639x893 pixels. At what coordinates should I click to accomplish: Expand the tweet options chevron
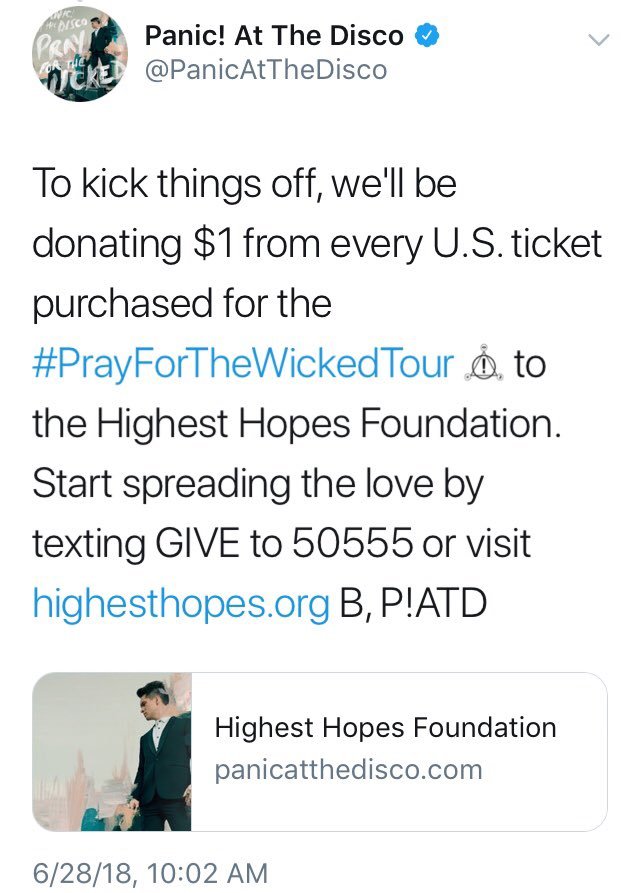pos(597,41)
